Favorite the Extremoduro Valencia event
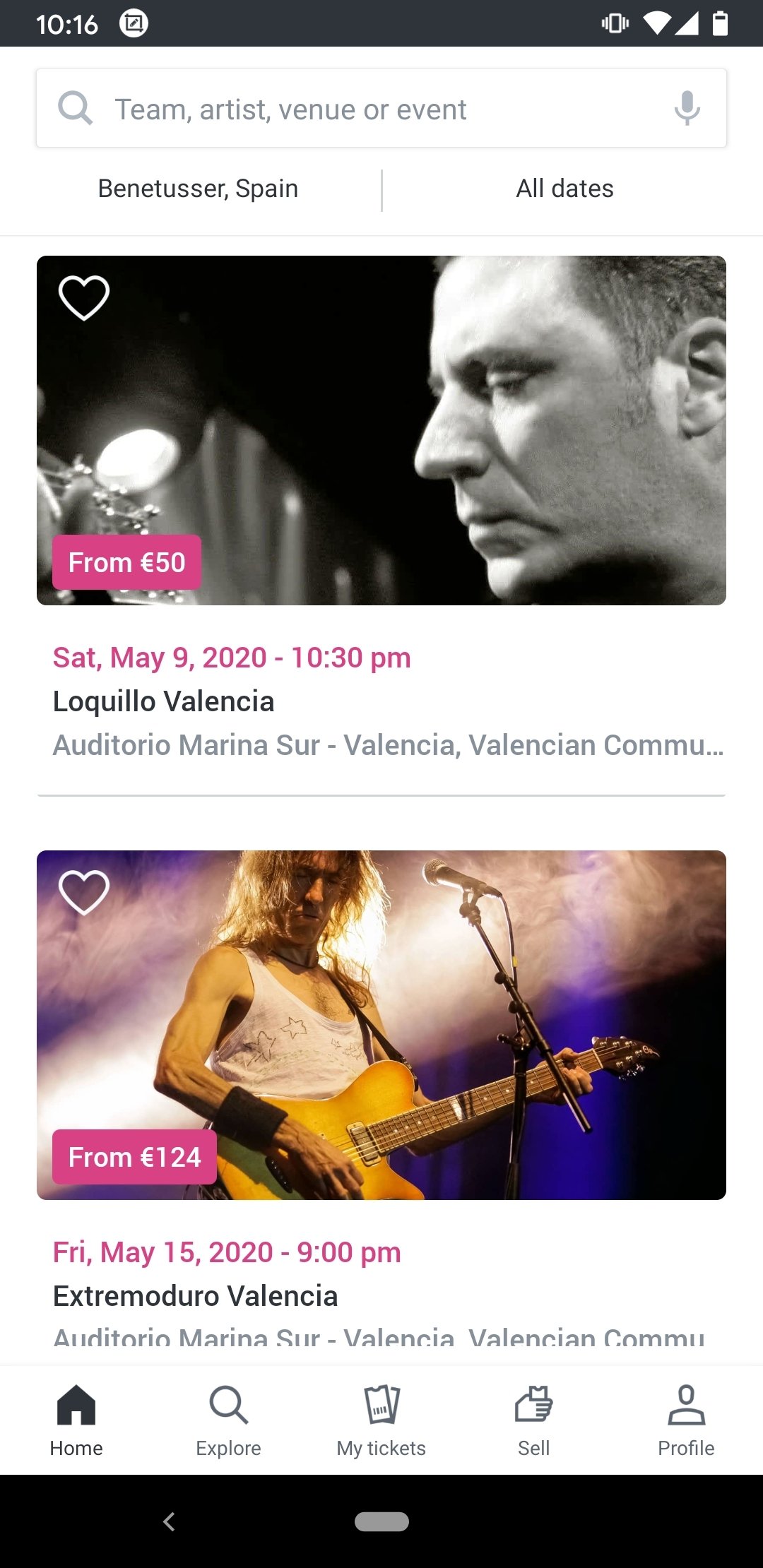This screenshot has width=763, height=1568. (84, 892)
